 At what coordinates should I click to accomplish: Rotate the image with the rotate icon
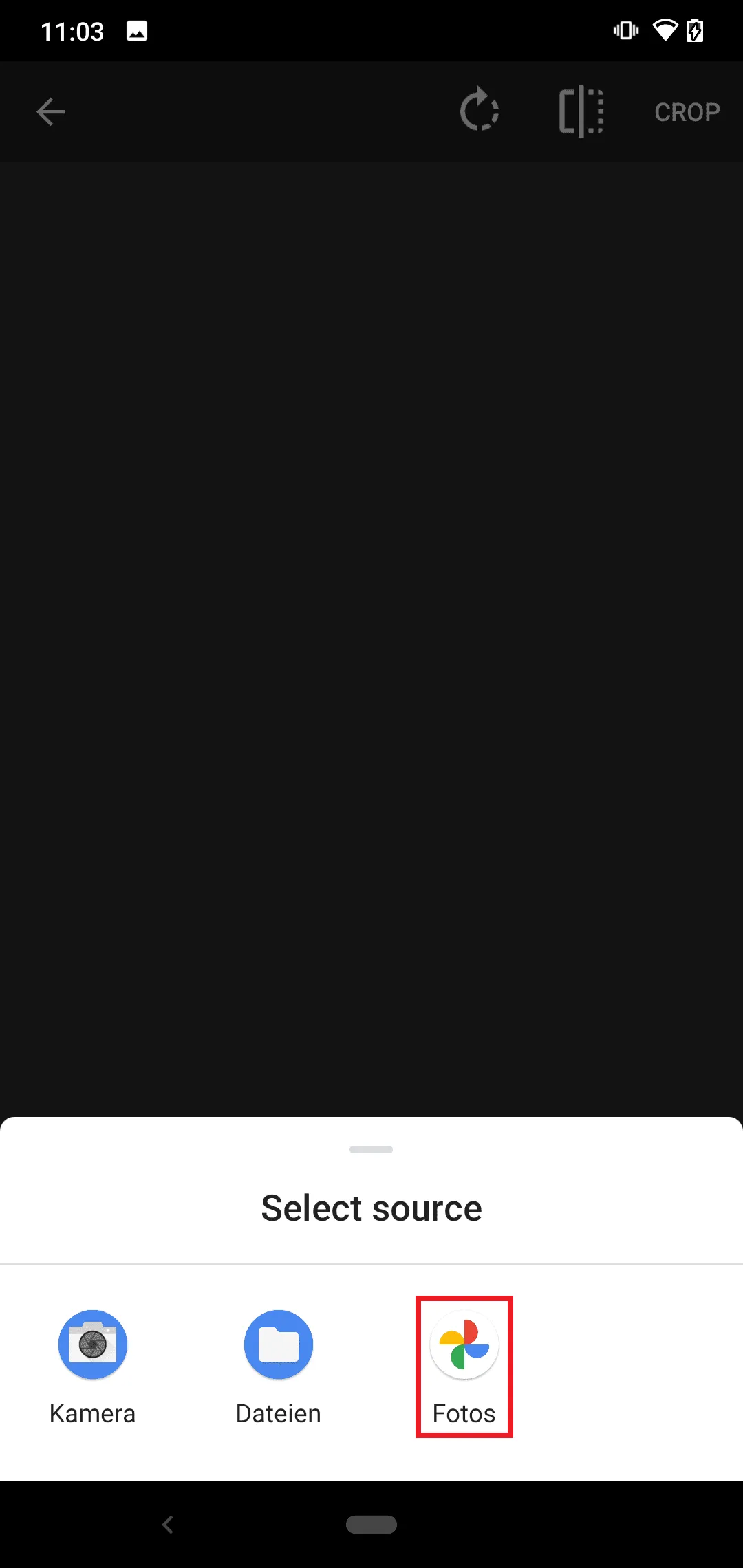480,110
